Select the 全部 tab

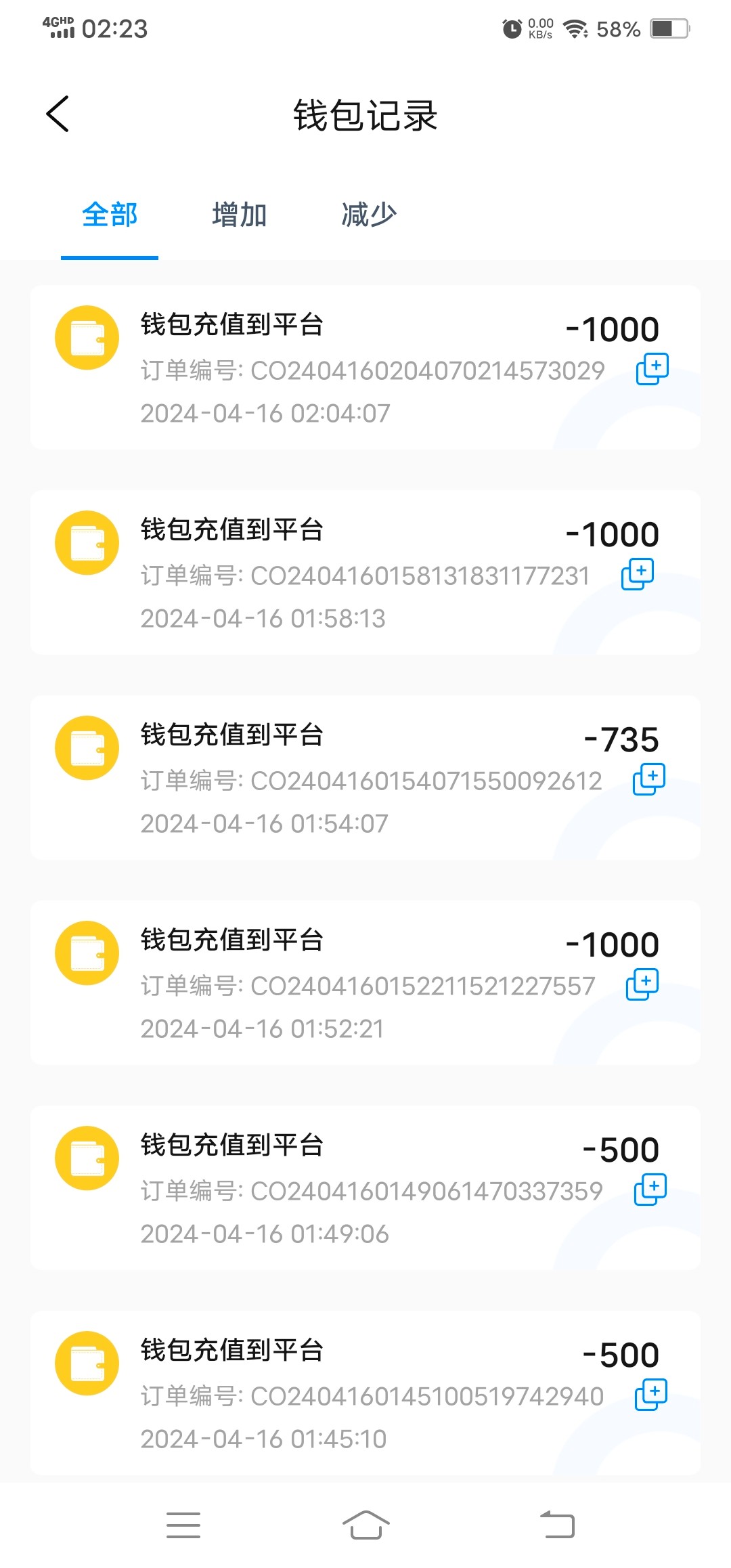point(110,215)
